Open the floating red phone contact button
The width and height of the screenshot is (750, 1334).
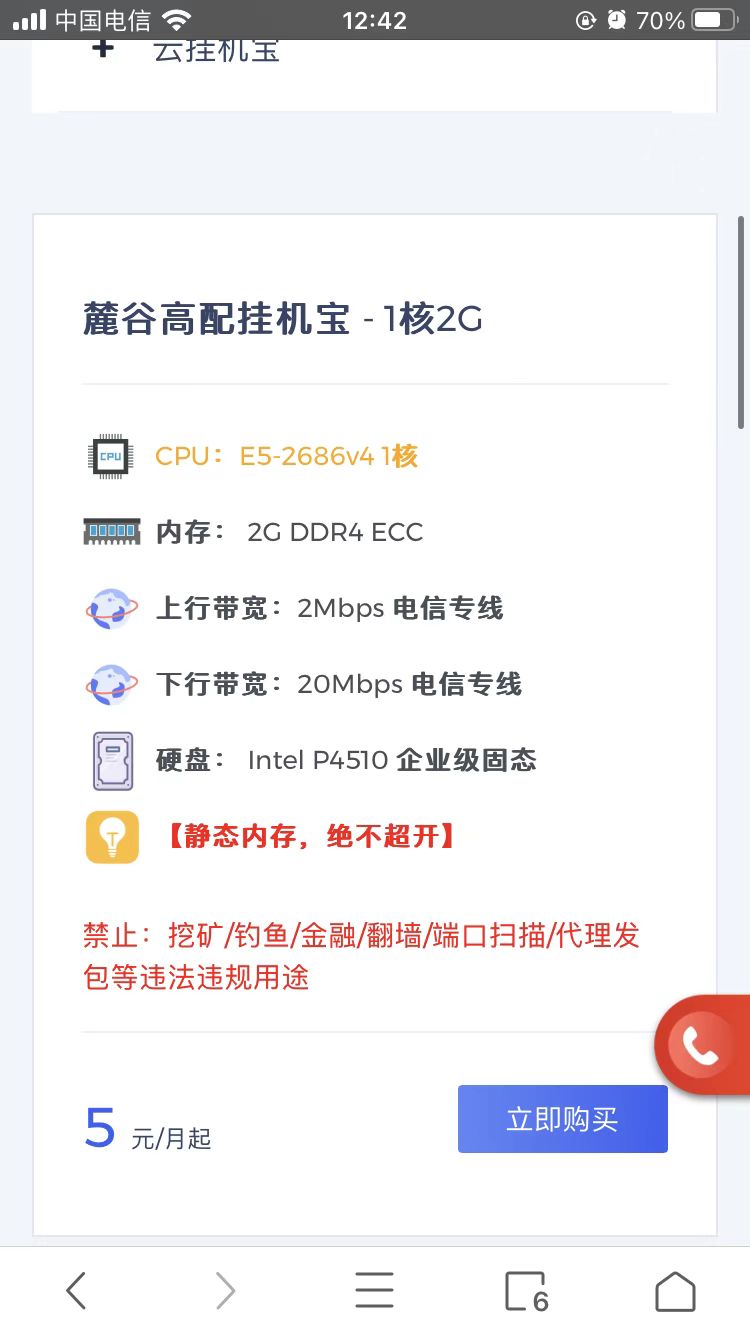point(702,1045)
